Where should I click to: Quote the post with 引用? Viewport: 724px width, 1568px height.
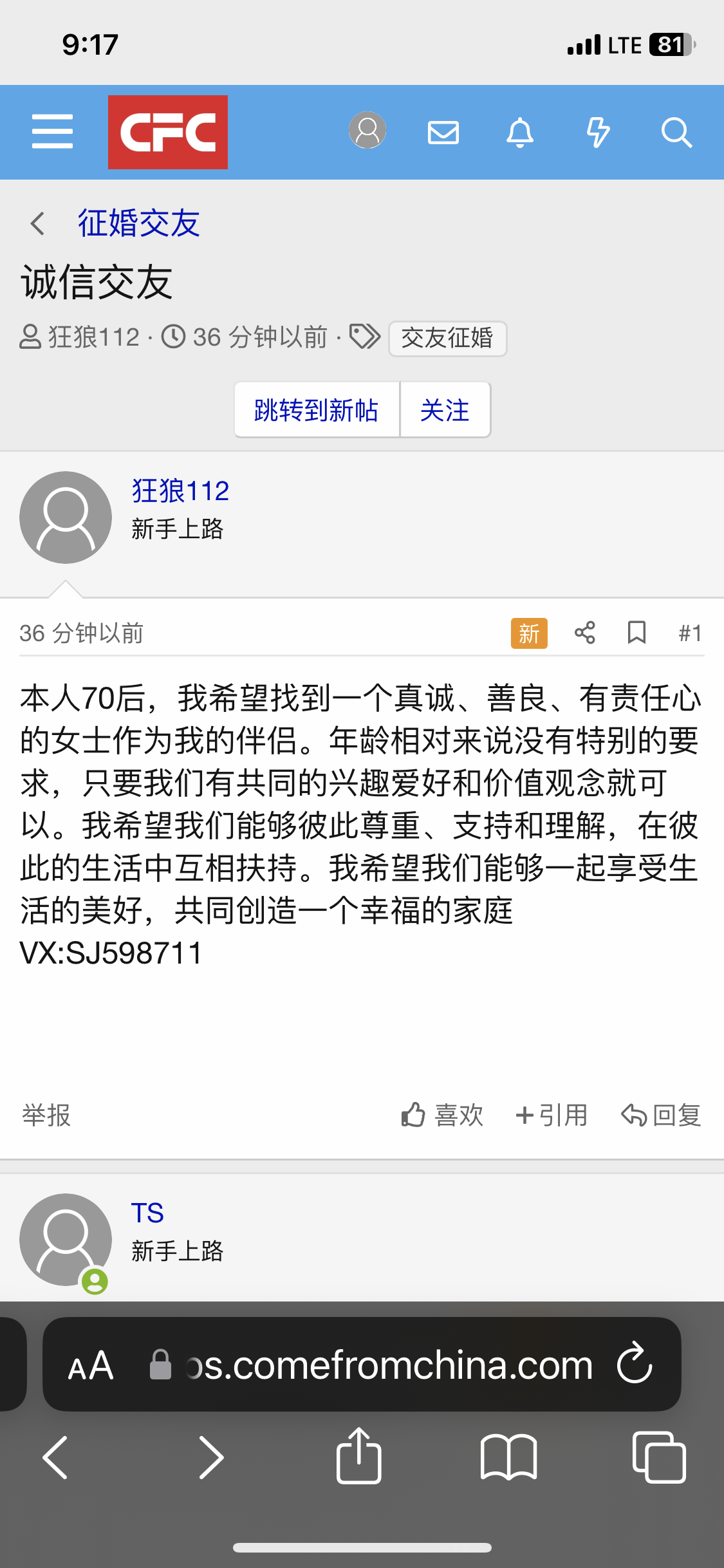[552, 1115]
